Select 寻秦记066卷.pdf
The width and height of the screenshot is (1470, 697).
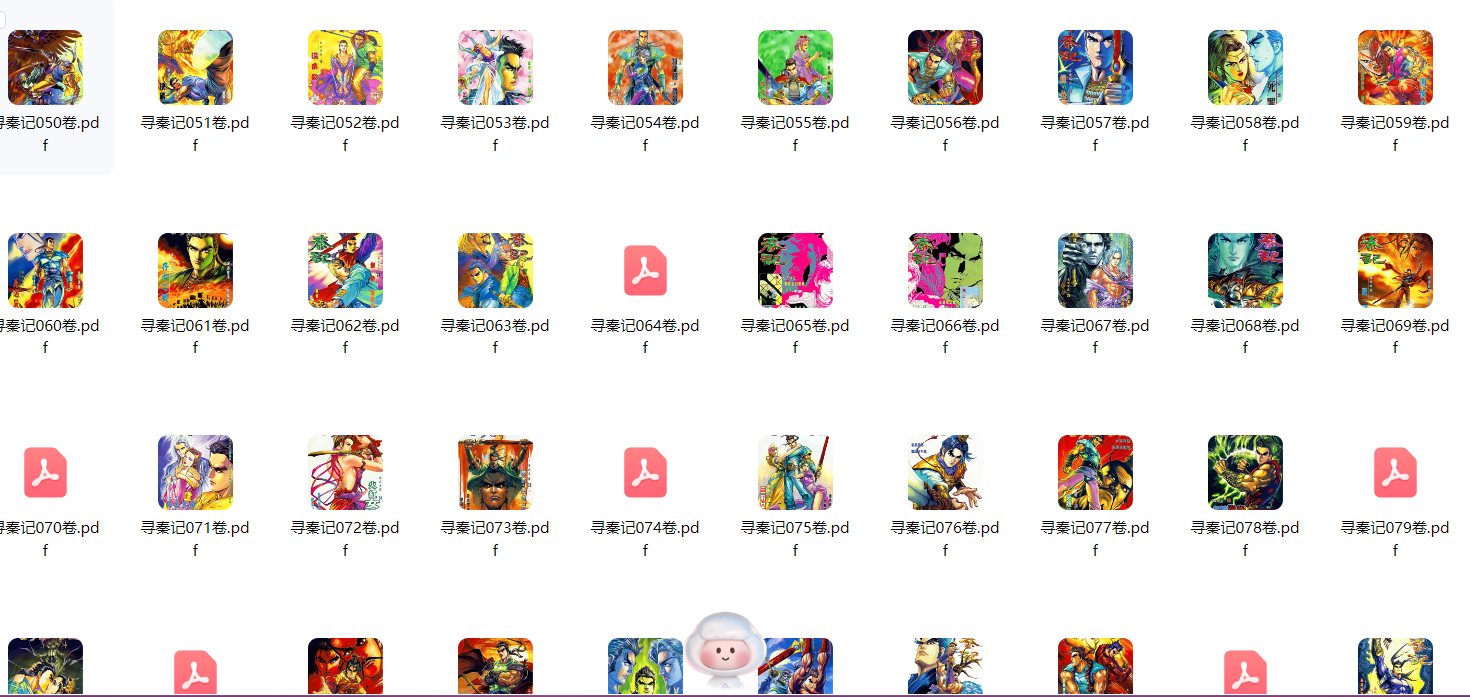(x=945, y=270)
